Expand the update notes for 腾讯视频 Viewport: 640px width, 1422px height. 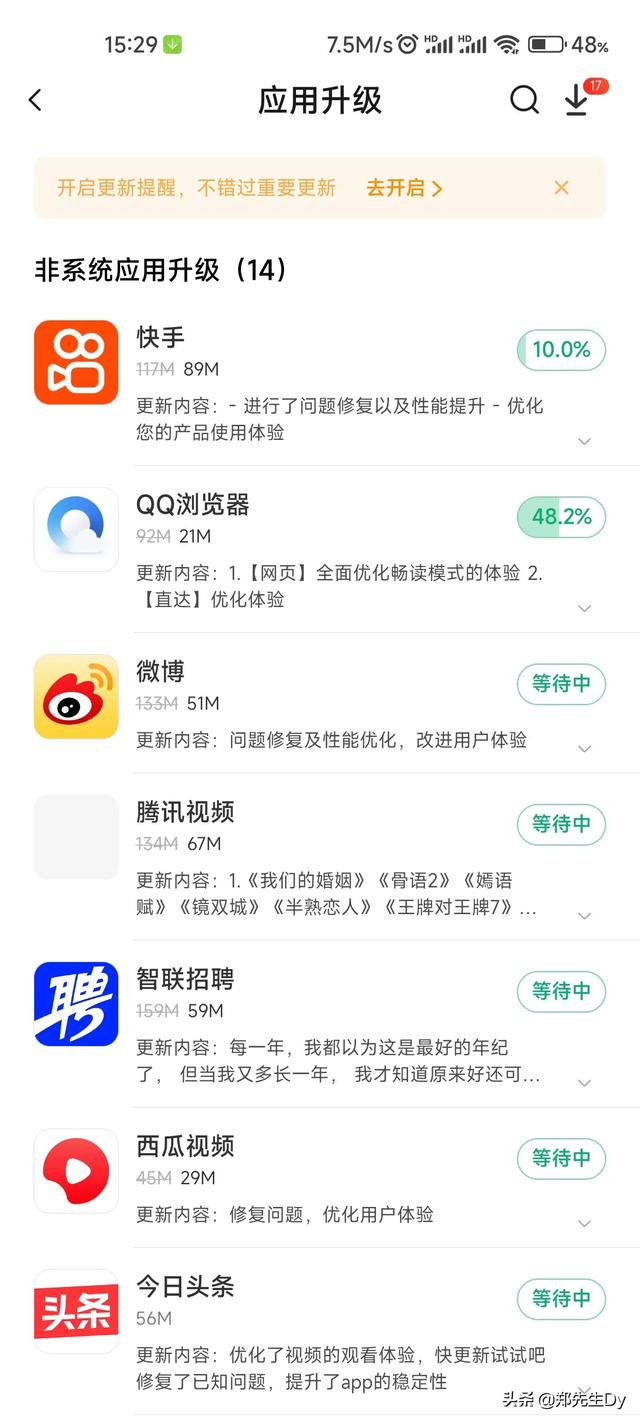point(585,916)
